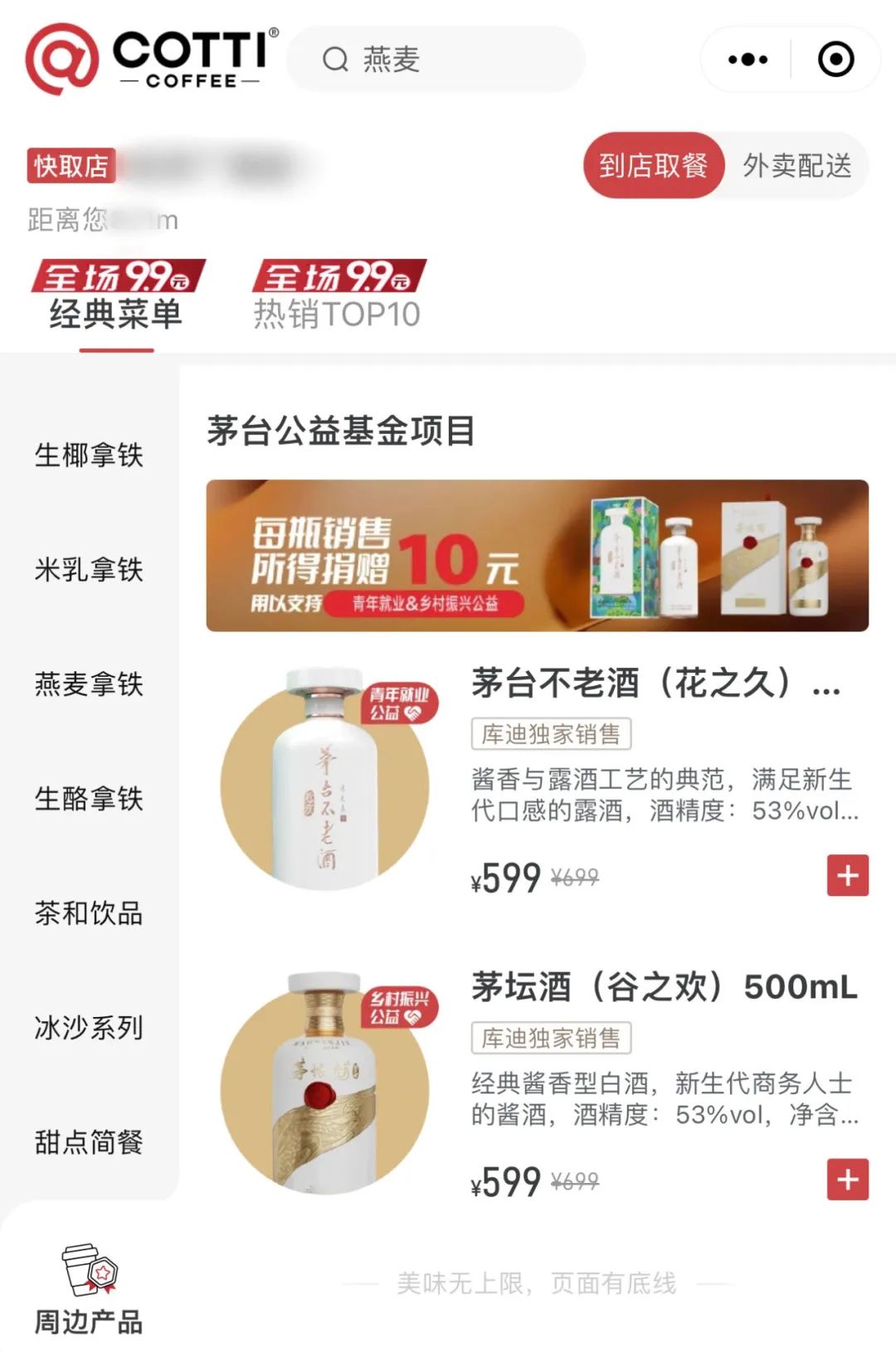The height and width of the screenshot is (1353, 896).
Task: Open the search box with 燕麦 hint
Action: click(436, 60)
